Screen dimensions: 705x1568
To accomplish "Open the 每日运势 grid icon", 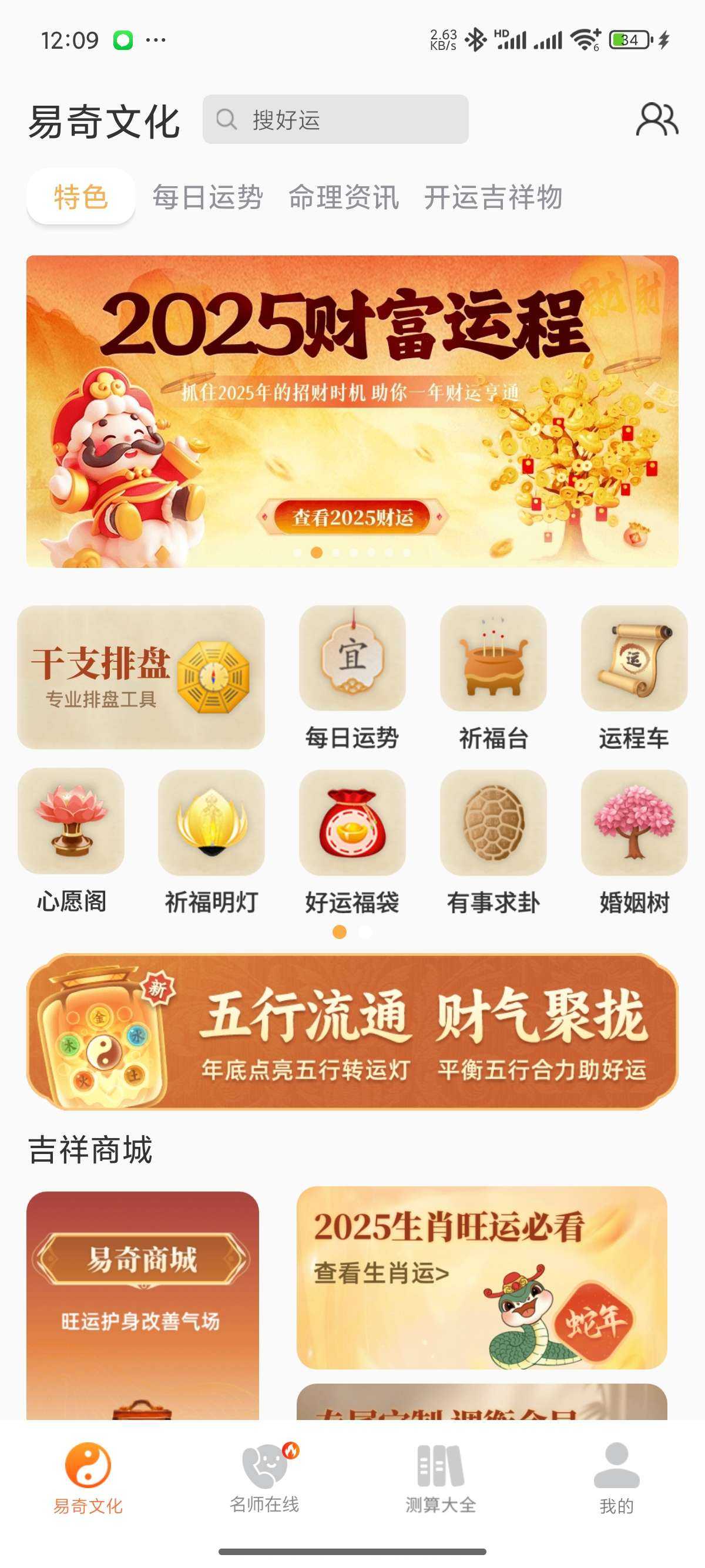I will pos(352,677).
